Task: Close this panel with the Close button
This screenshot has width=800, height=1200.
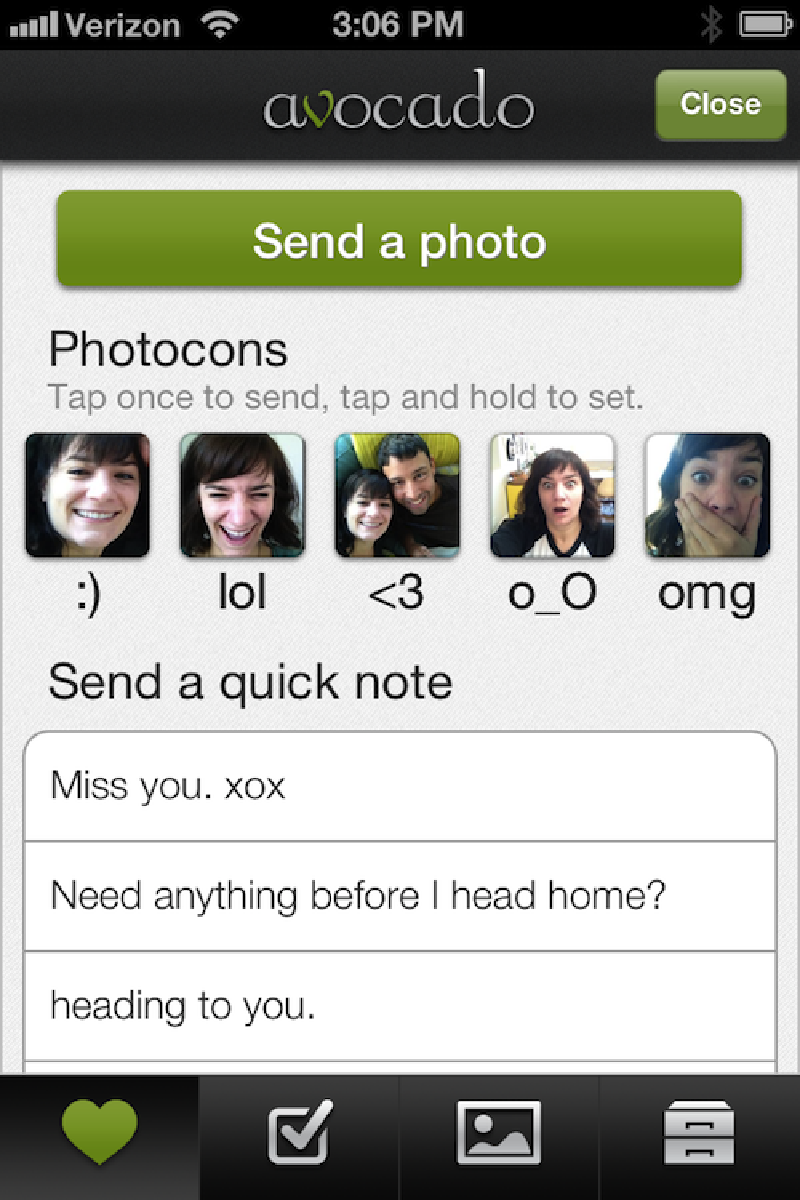Action: point(720,104)
